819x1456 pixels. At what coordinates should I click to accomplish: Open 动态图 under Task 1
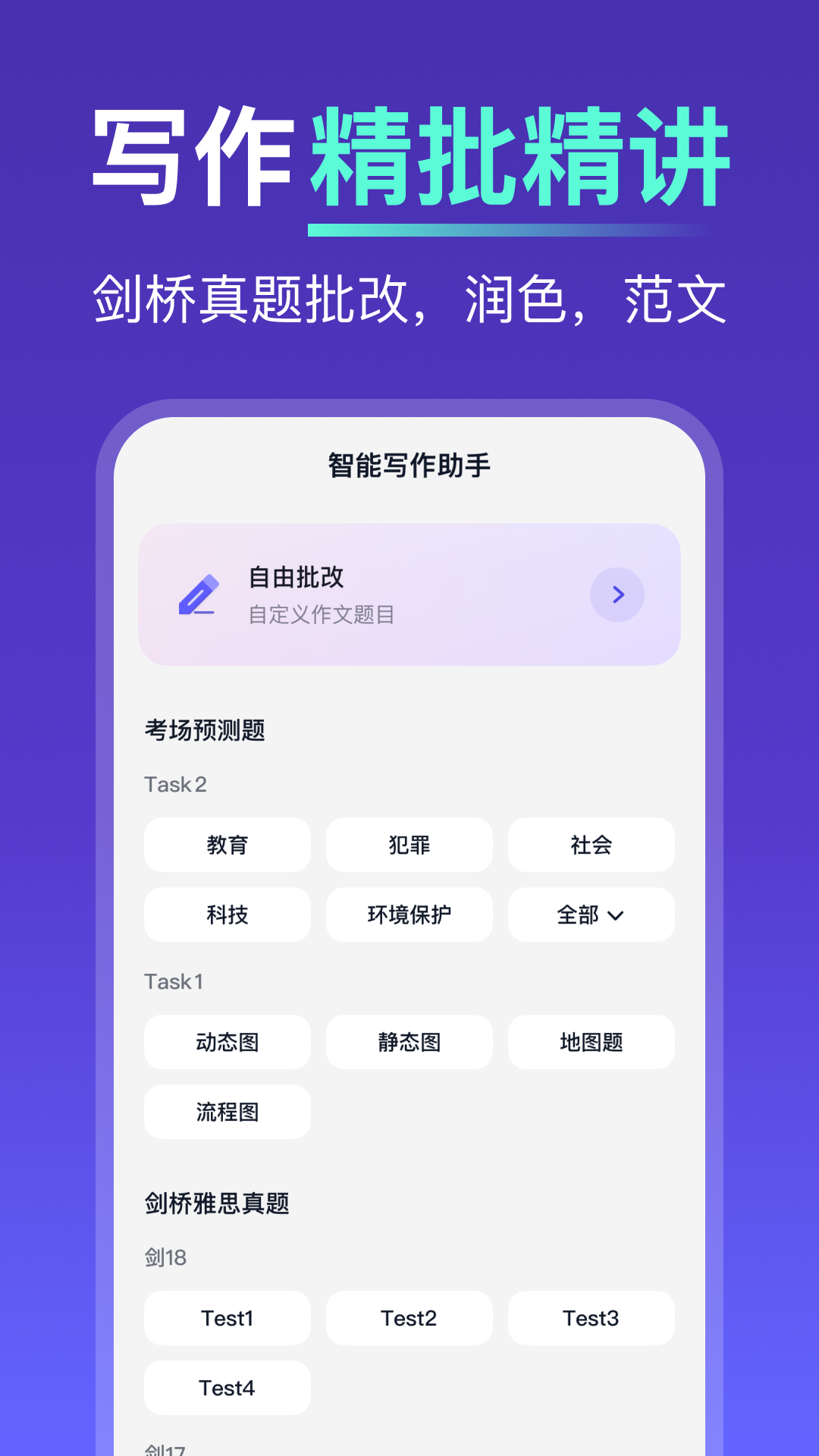[x=227, y=1042]
